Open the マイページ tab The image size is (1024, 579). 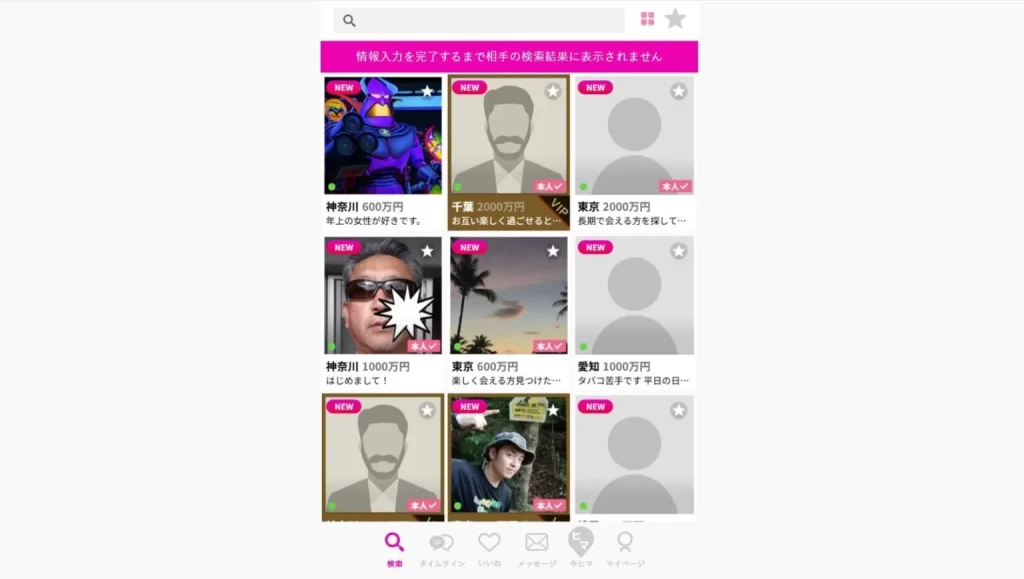(x=625, y=548)
